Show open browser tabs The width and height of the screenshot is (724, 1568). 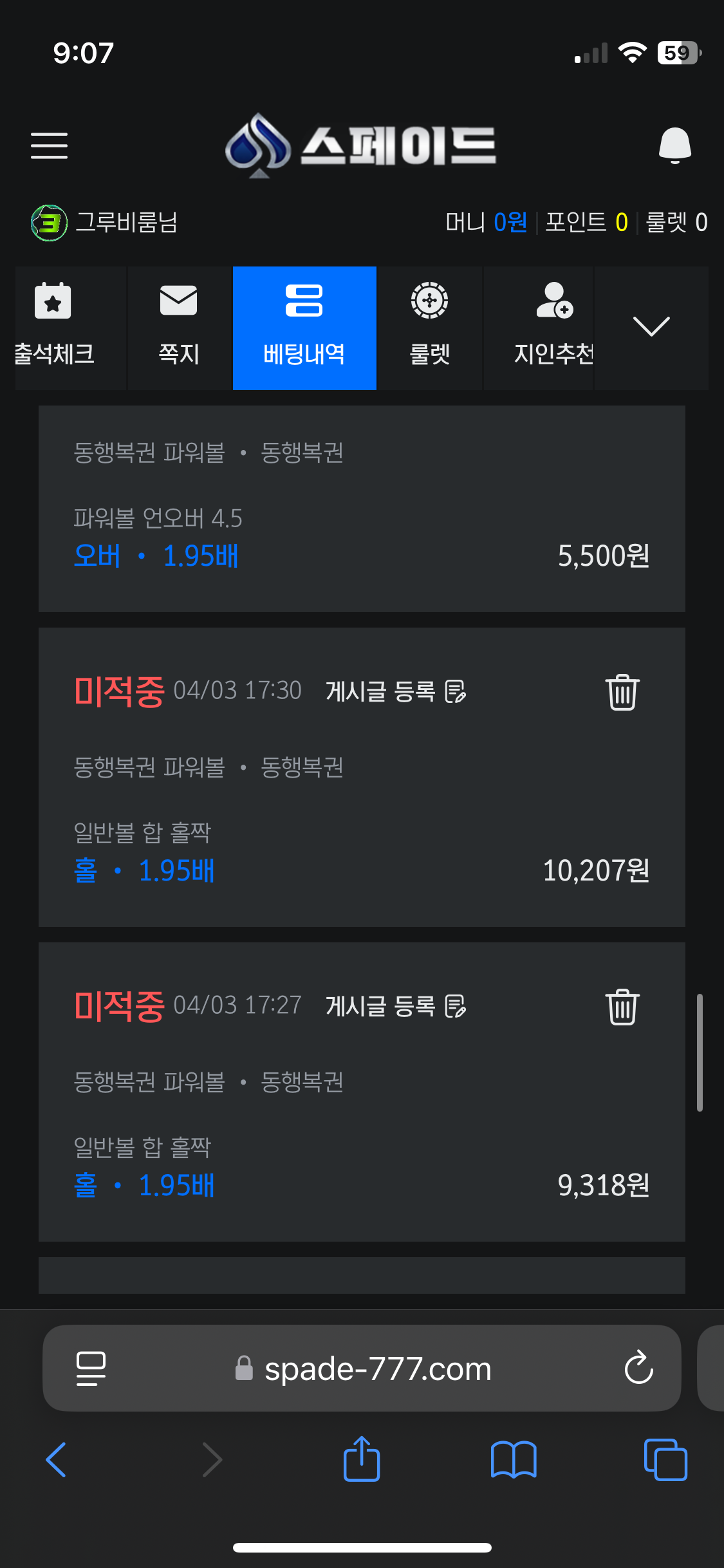coord(665,1459)
